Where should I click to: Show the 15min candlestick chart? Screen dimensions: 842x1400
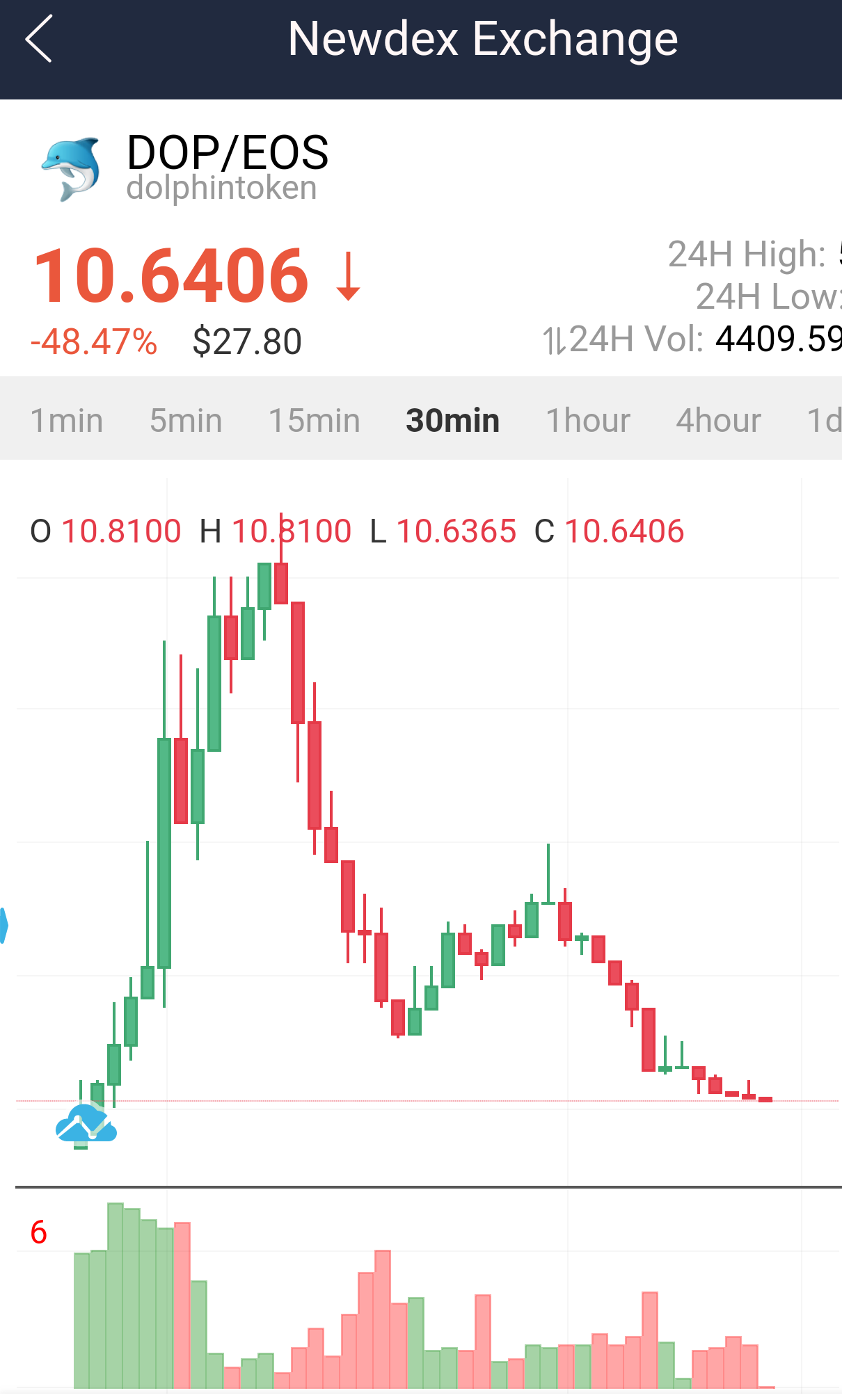(x=315, y=420)
